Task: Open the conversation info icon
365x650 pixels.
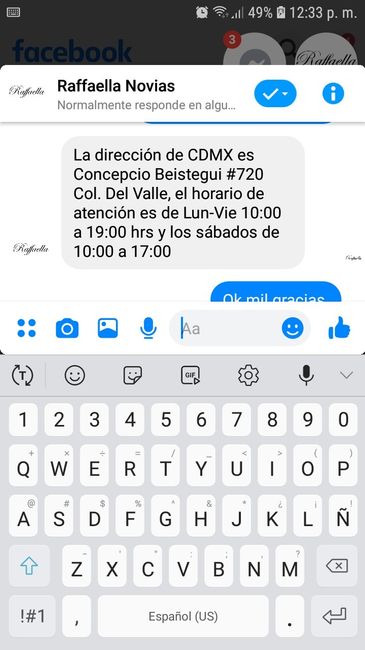Action: [333, 93]
